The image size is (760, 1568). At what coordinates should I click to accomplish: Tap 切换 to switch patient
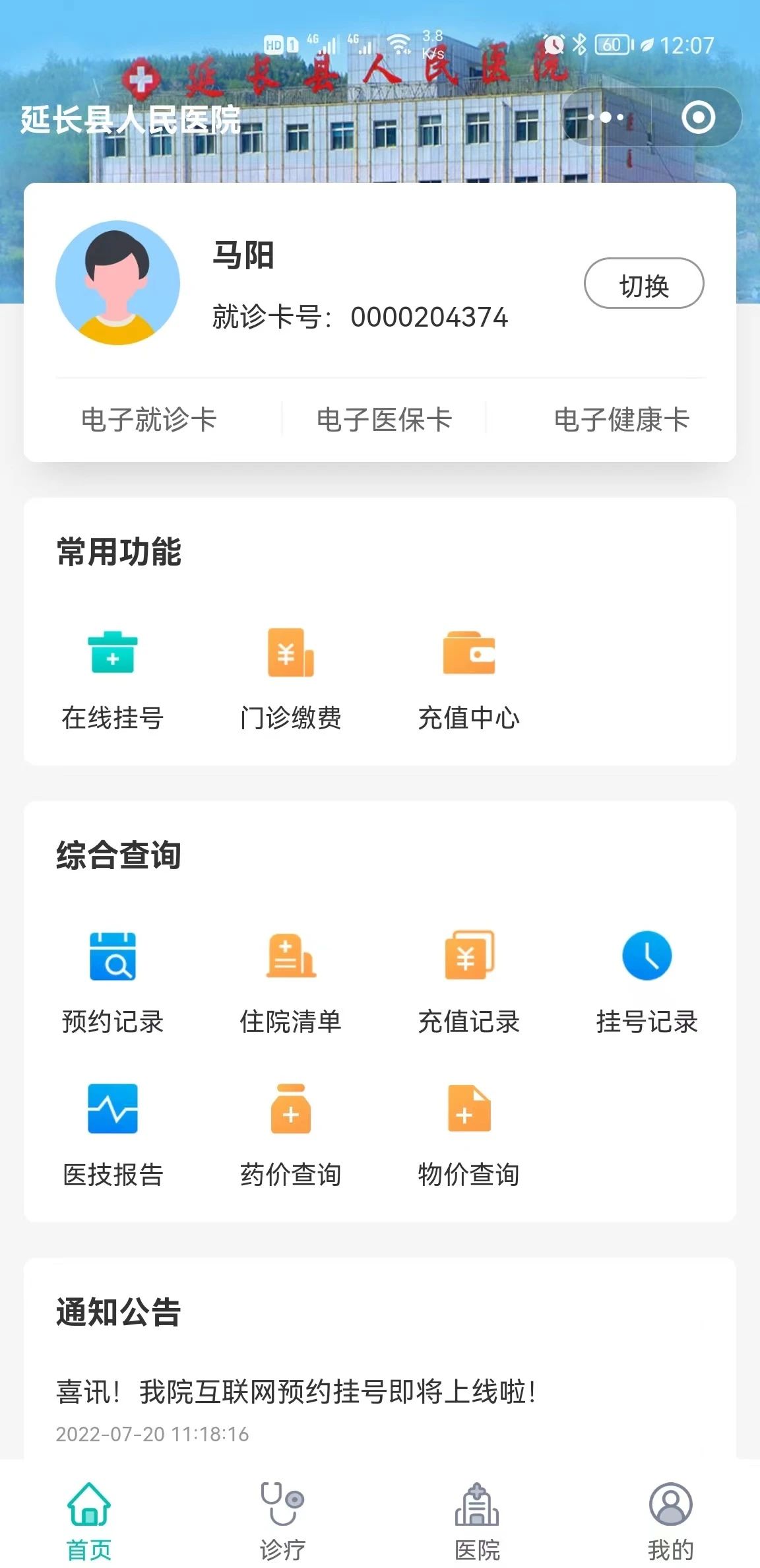click(643, 284)
